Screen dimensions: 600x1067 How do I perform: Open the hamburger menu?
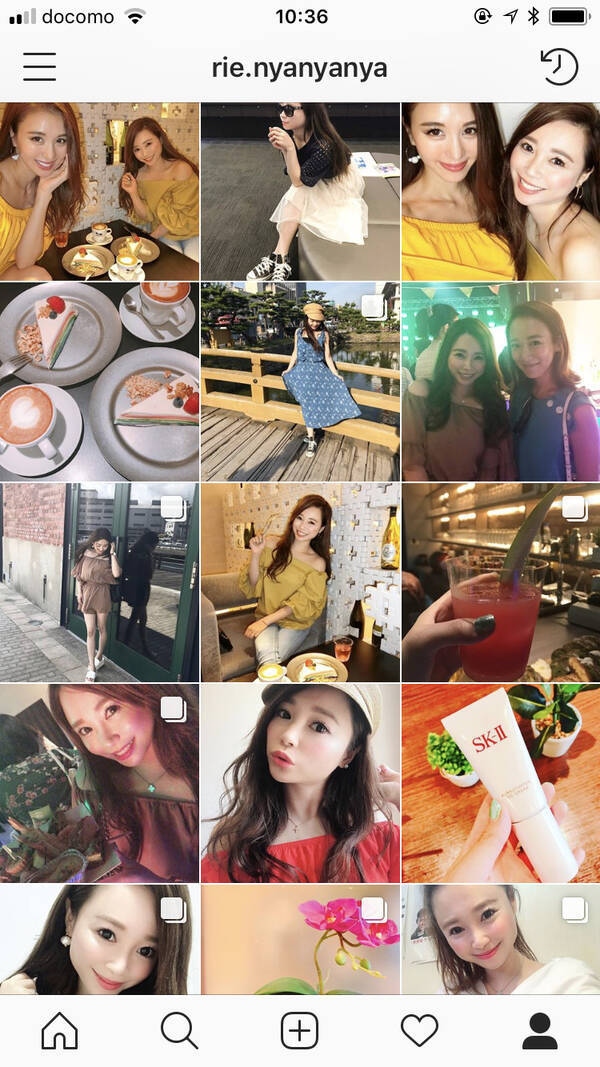[x=40, y=67]
